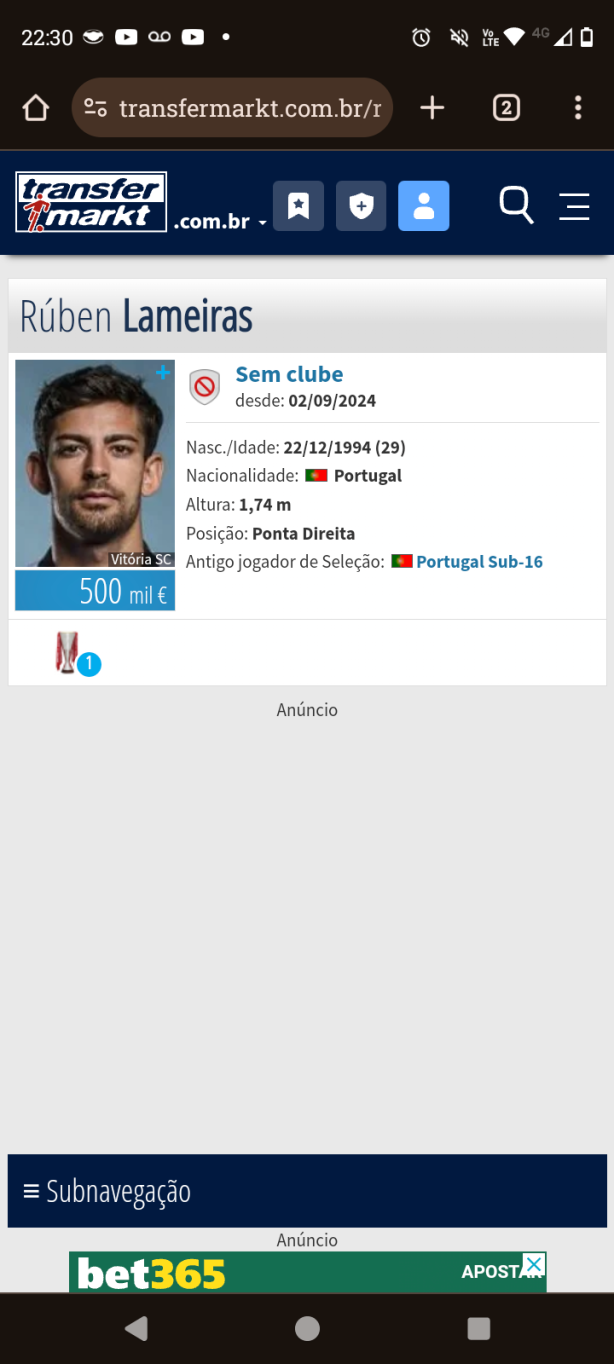Go to the browser home page

click(36, 108)
